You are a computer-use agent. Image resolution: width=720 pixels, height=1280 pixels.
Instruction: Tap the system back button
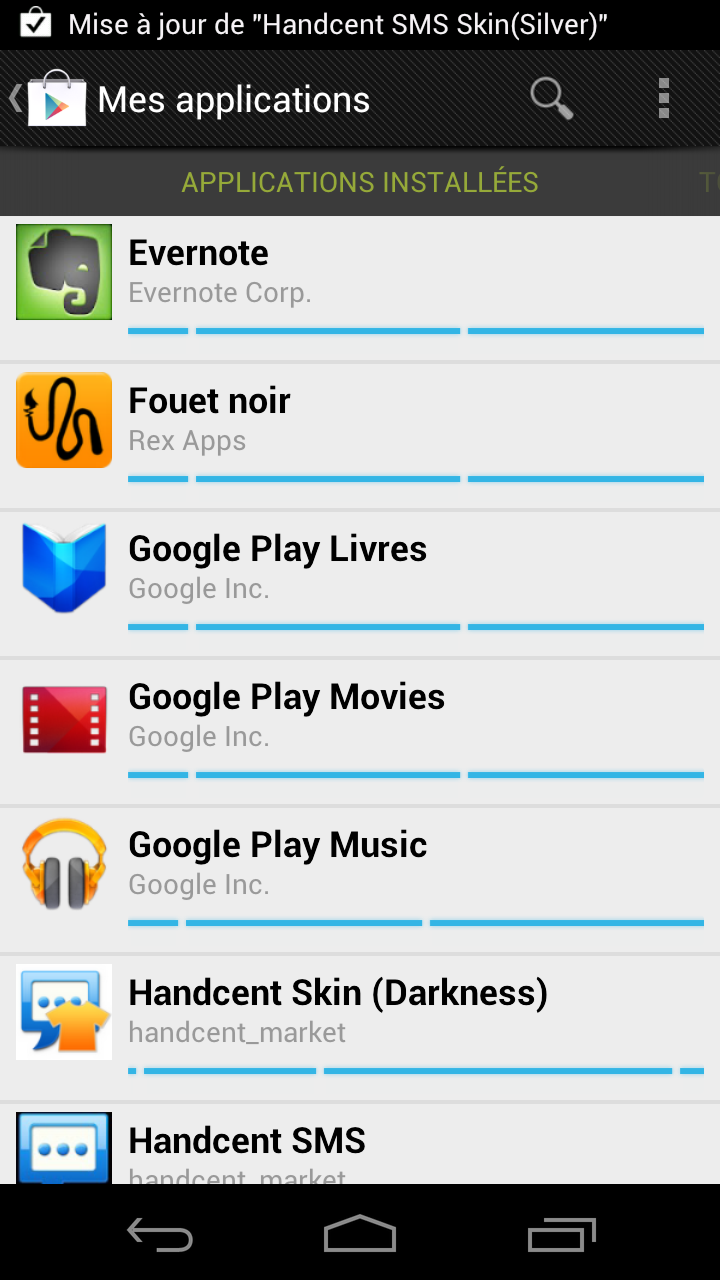(160, 1234)
